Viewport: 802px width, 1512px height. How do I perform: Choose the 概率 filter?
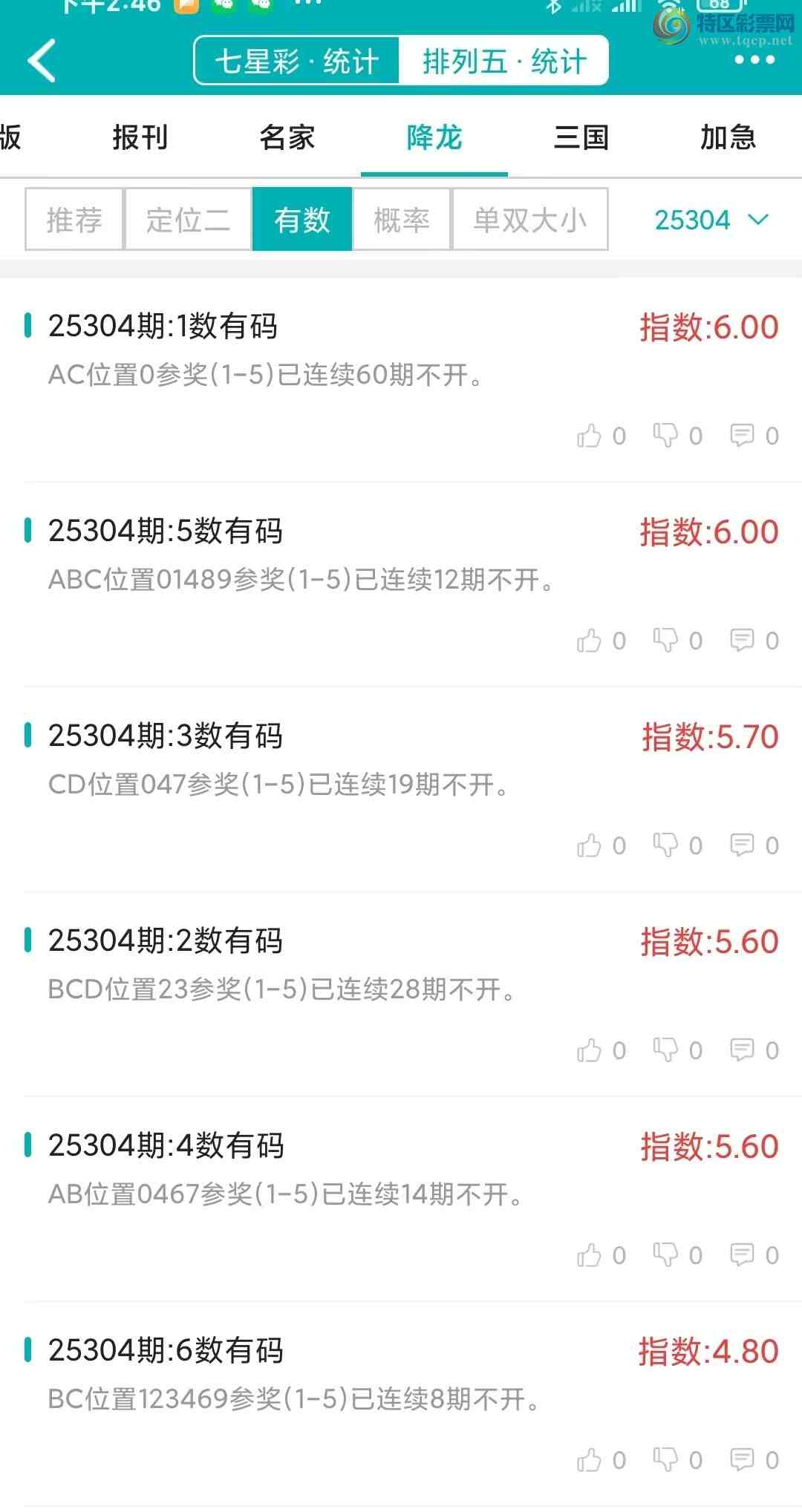[402, 220]
